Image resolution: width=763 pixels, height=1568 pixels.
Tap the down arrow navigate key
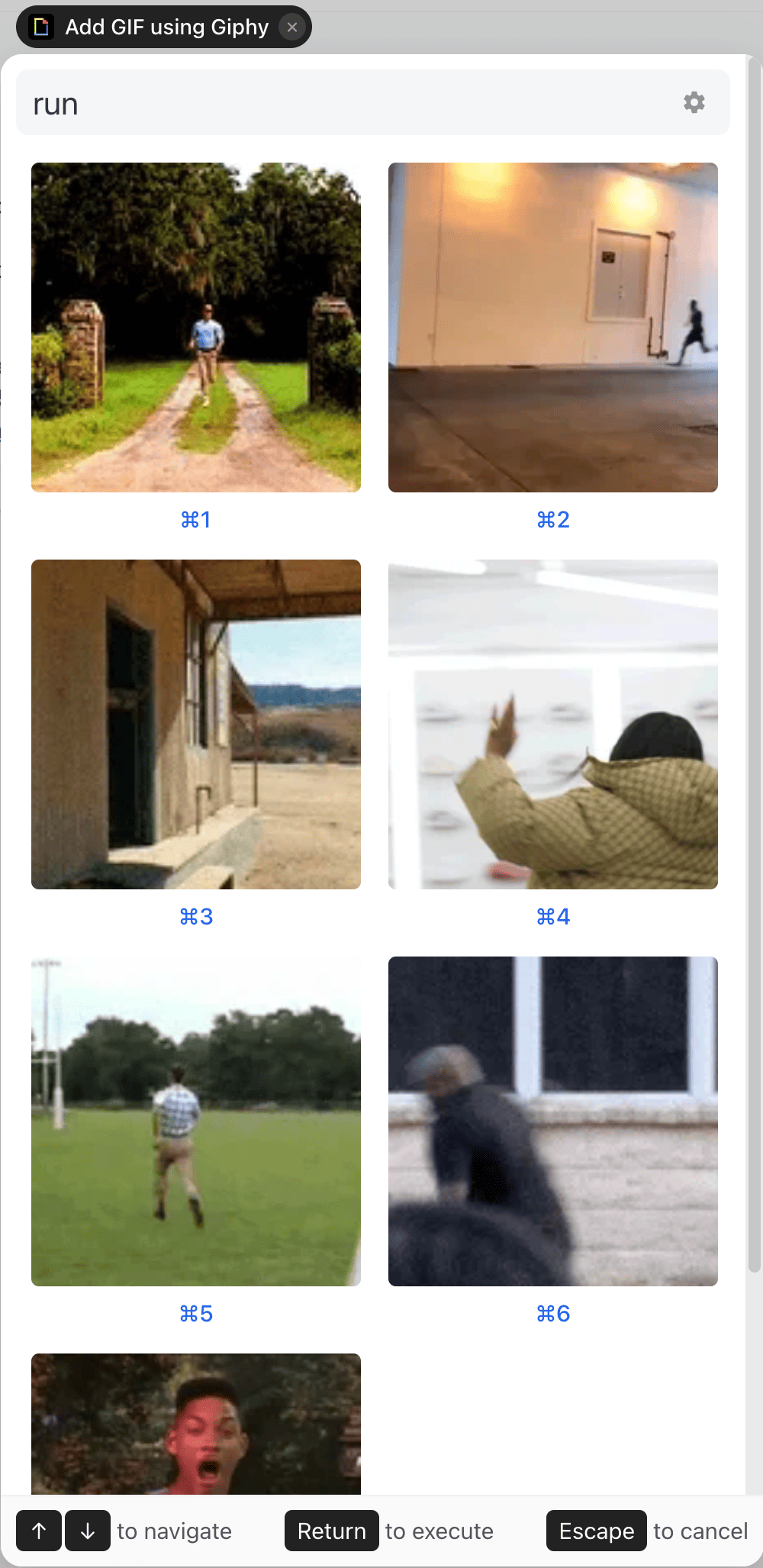(x=88, y=1531)
